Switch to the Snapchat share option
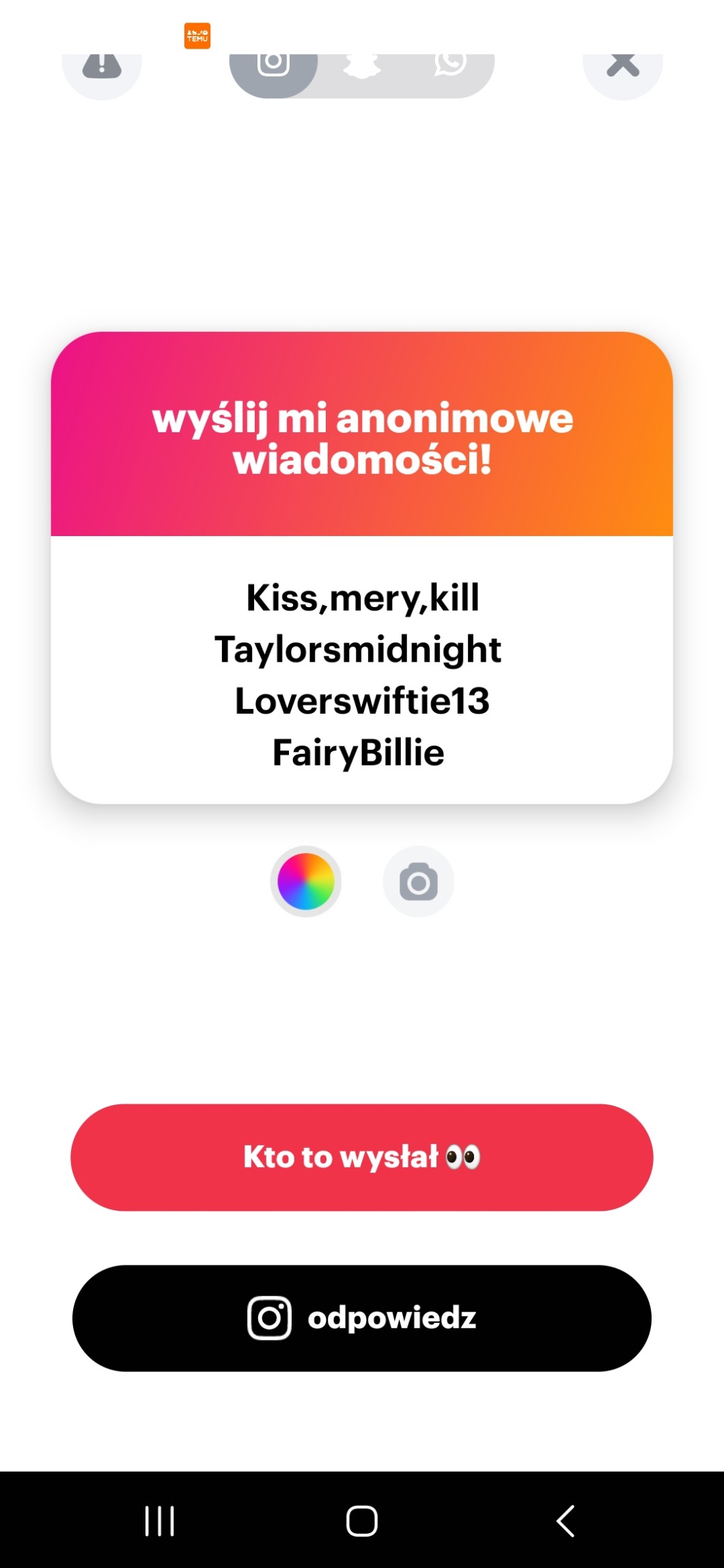The width and height of the screenshot is (724, 1568). click(x=361, y=68)
